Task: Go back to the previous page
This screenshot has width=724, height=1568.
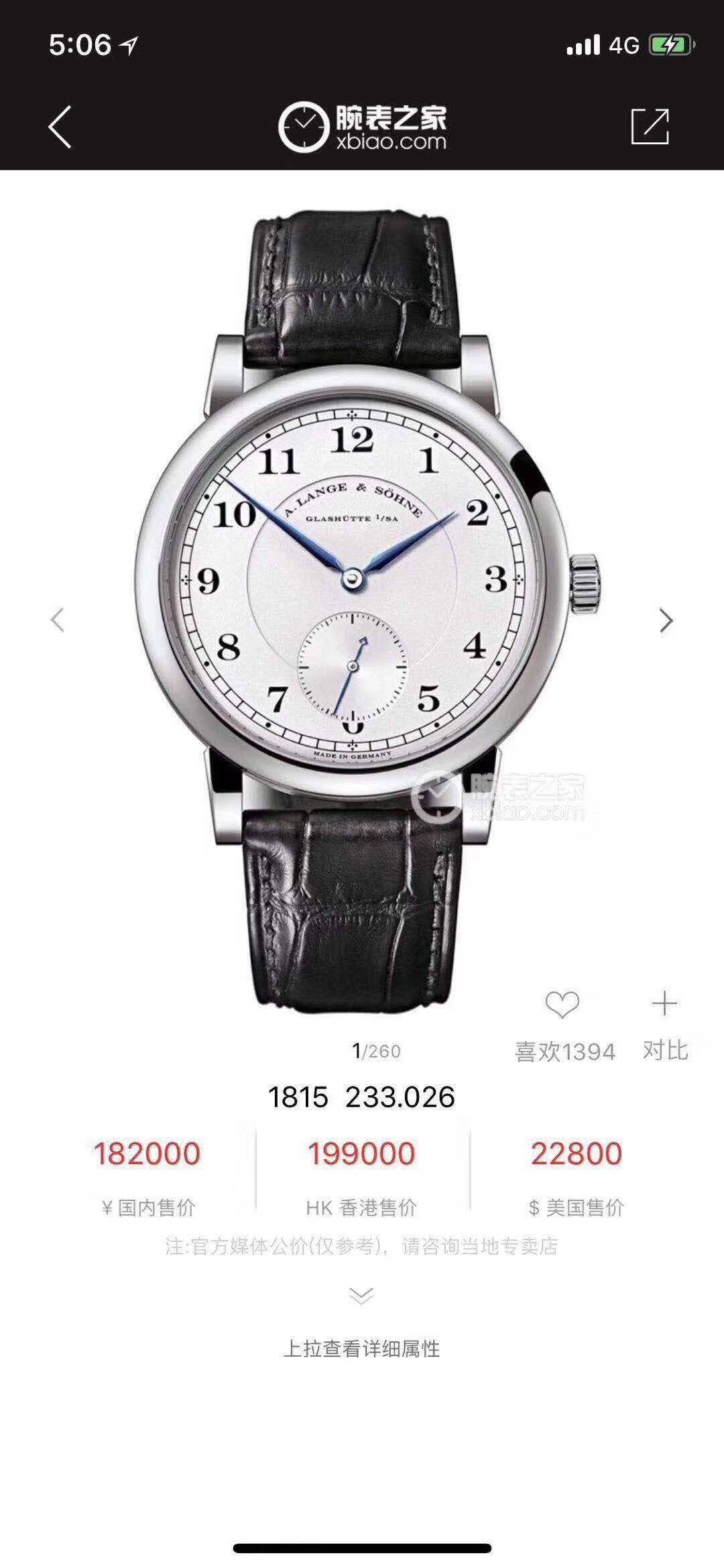Action: pyautogui.click(x=60, y=126)
